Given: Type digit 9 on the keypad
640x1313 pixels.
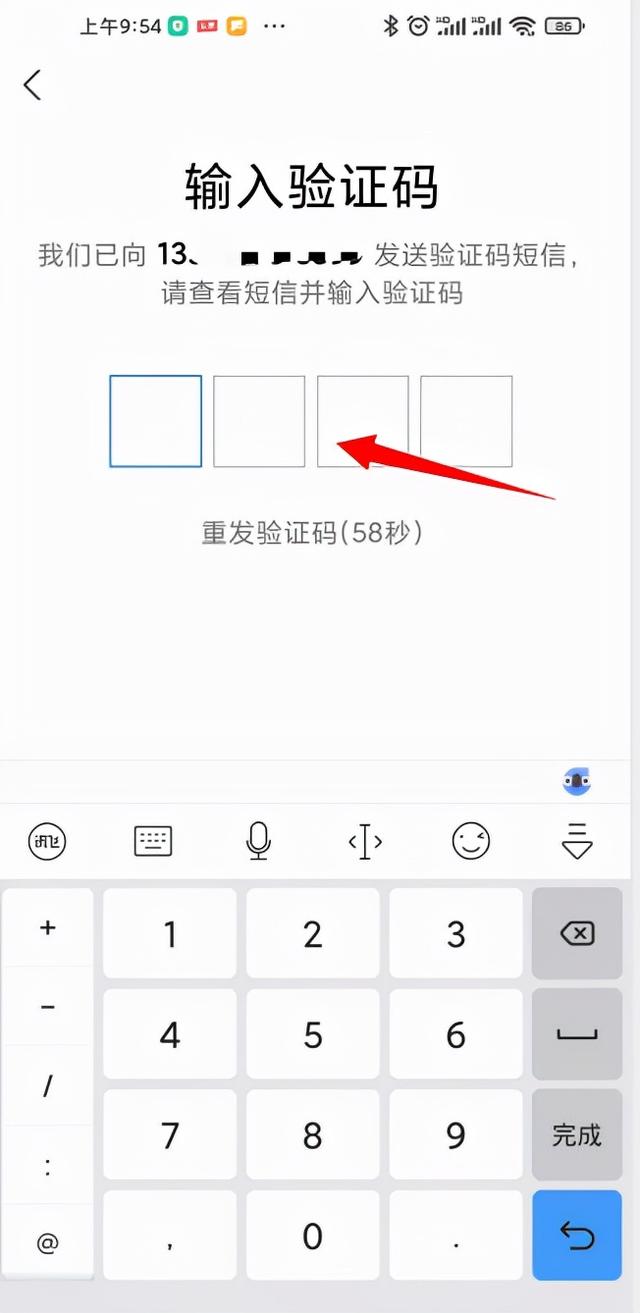Looking at the screenshot, I should (x=456, y=1136).
